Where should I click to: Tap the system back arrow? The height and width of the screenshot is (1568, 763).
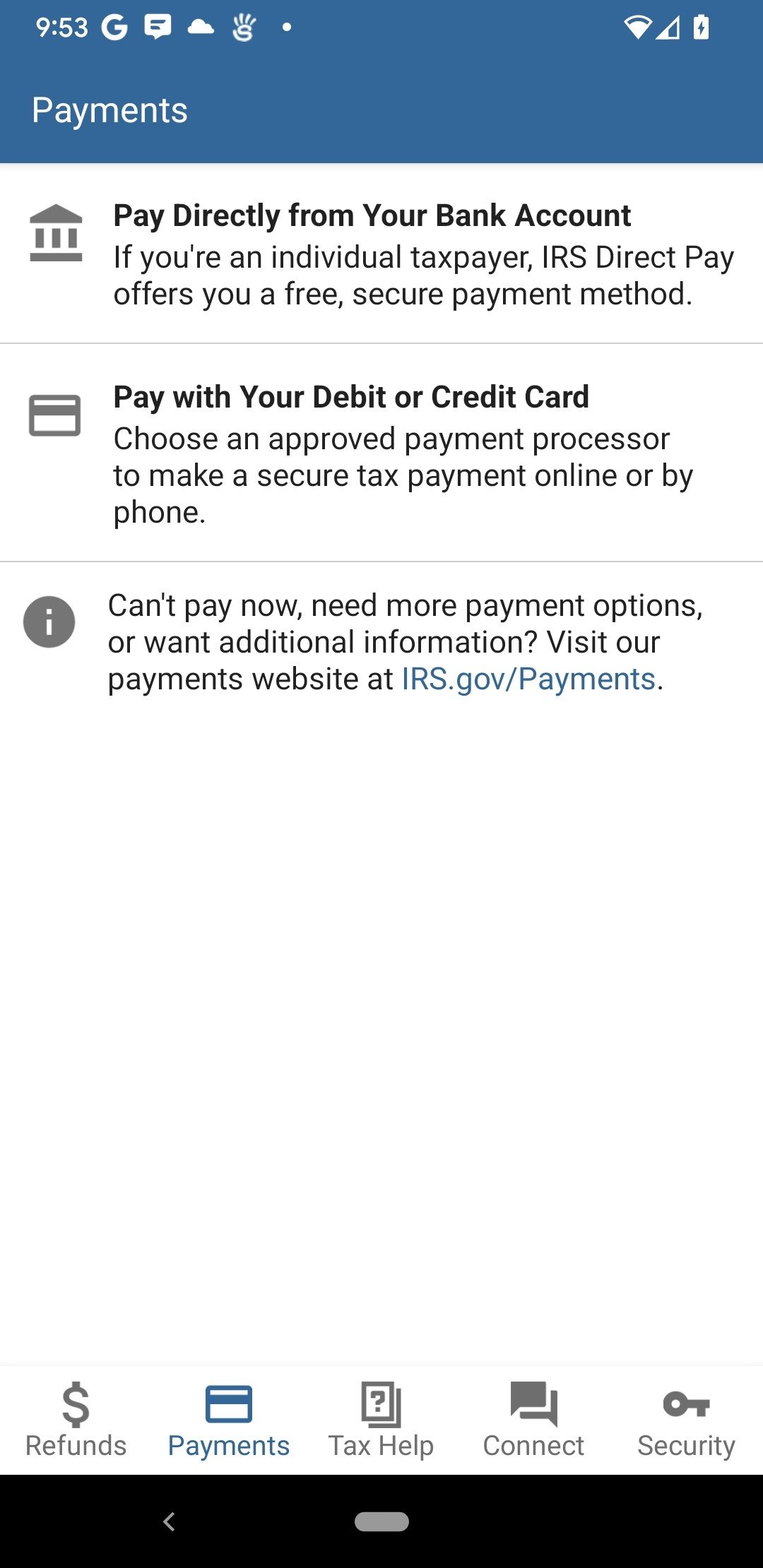[169, 1521]
